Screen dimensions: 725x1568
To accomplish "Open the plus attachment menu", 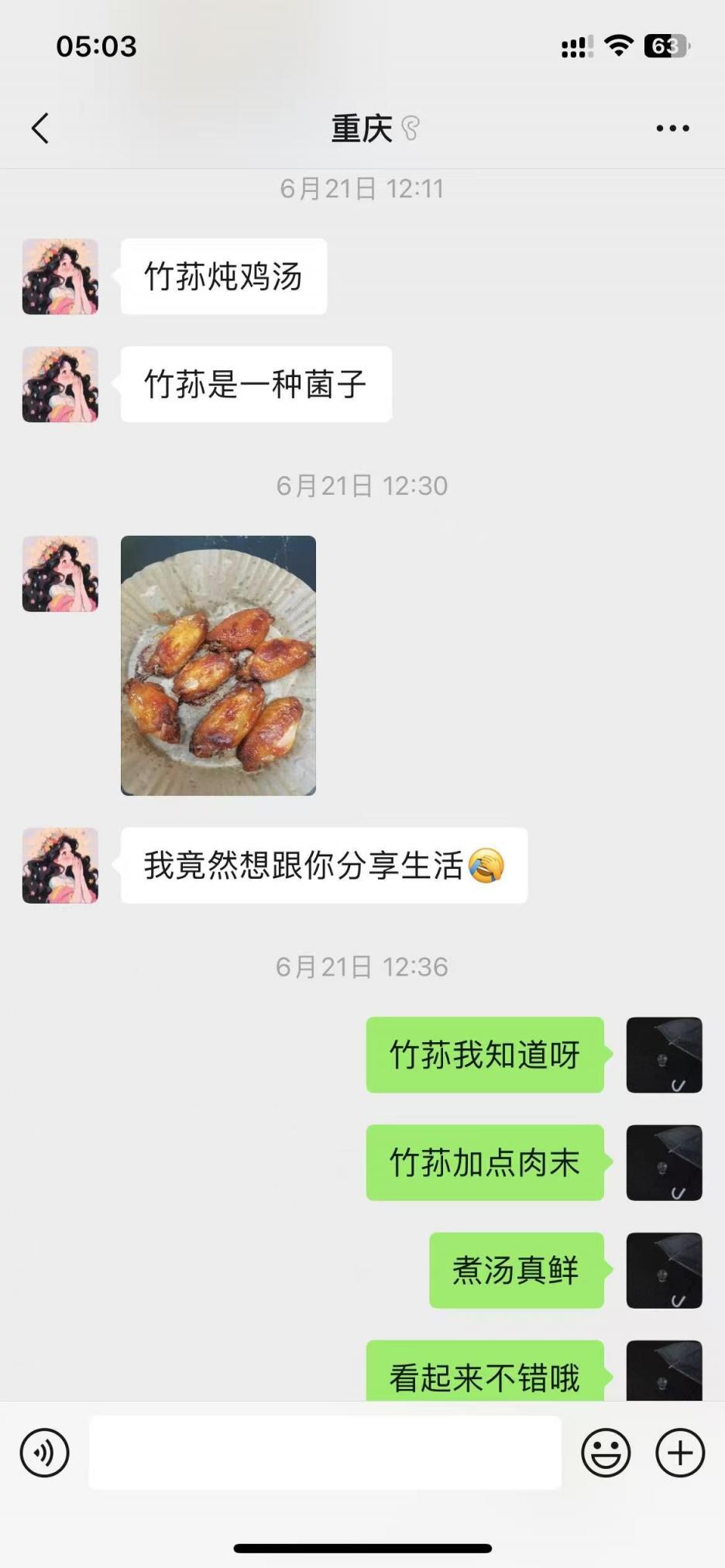I will 680,1453.
